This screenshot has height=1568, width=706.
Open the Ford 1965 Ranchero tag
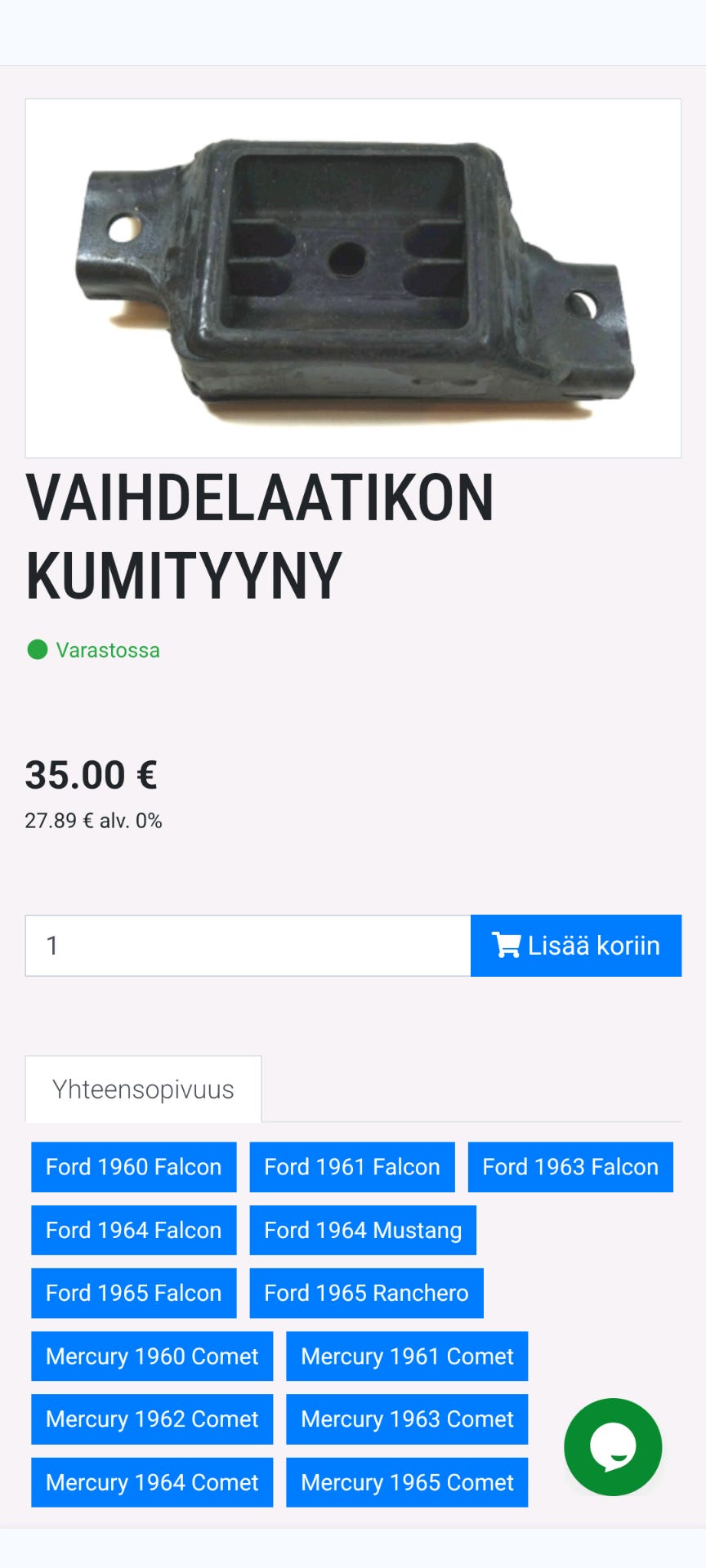tap(365, 1293)
